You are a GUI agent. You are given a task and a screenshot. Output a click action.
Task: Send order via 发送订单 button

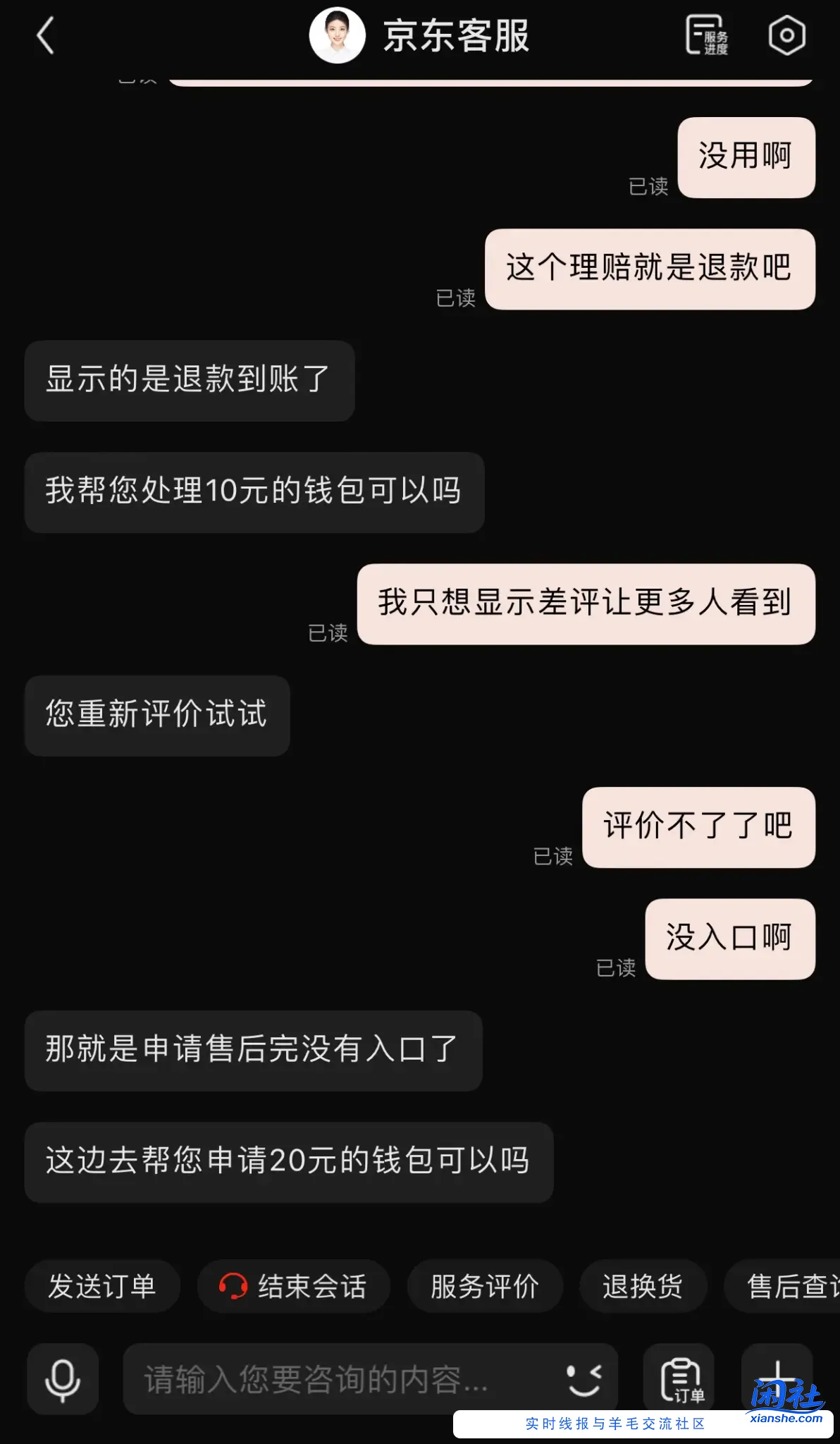pyautogui.click(x=101, y=1286)
